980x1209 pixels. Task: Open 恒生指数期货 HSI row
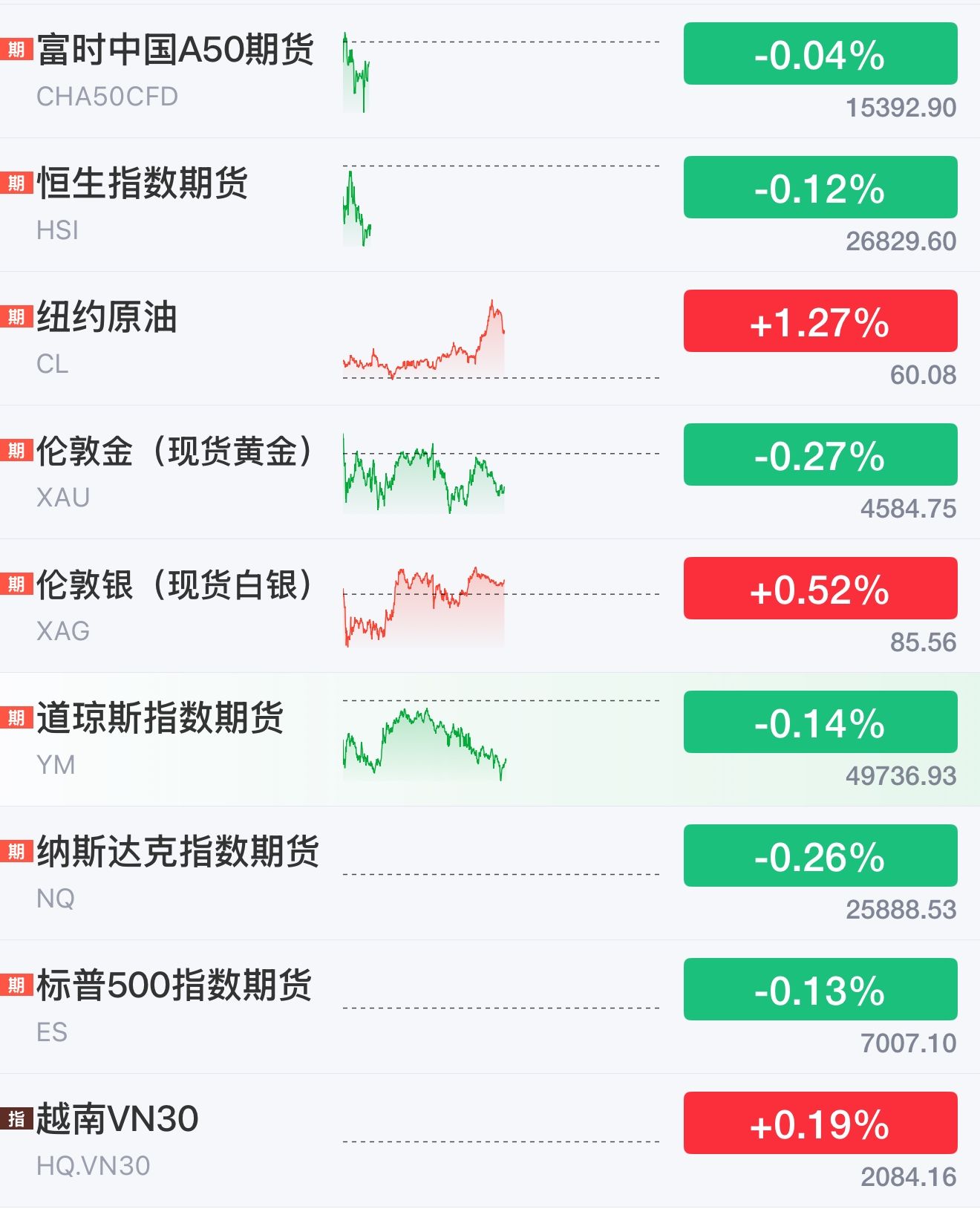click(x=143, y=184)
